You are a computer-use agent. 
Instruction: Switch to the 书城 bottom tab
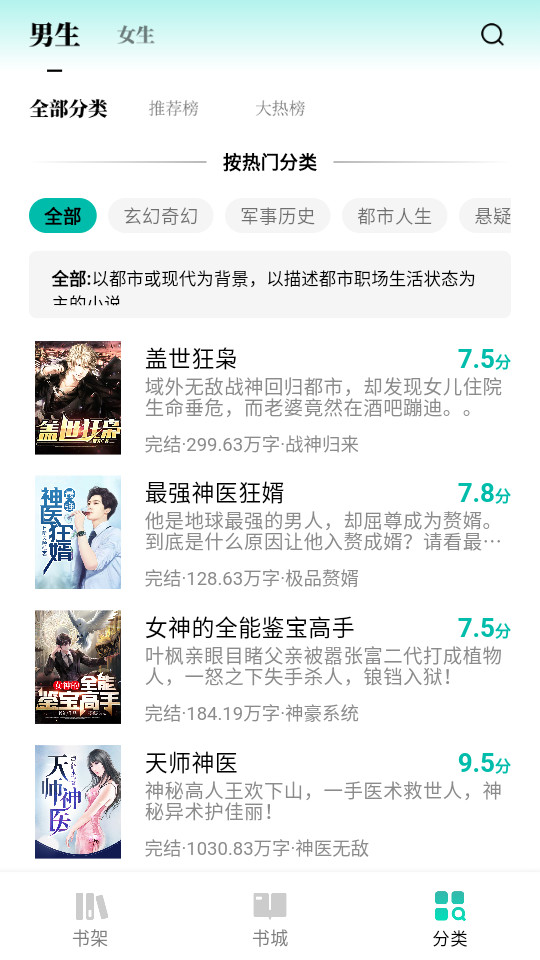click(270, 919)
